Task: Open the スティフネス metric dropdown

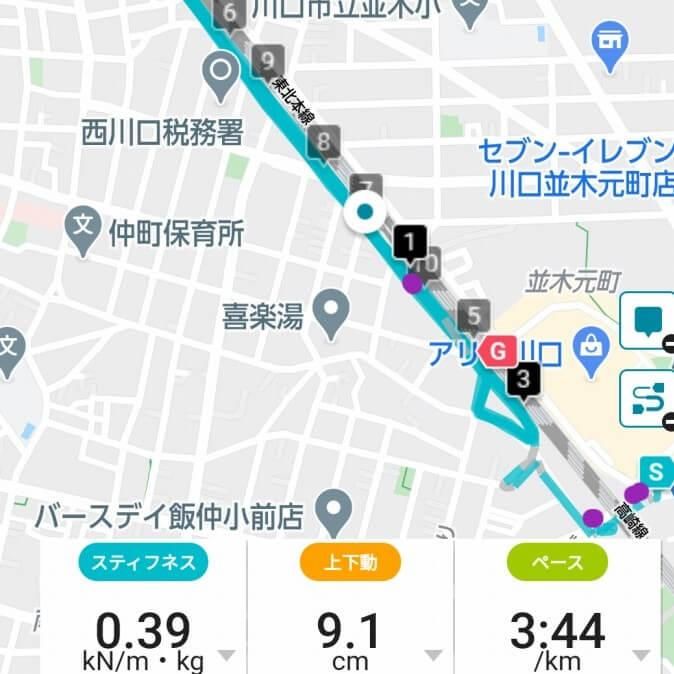Action: tap(227, 656)
